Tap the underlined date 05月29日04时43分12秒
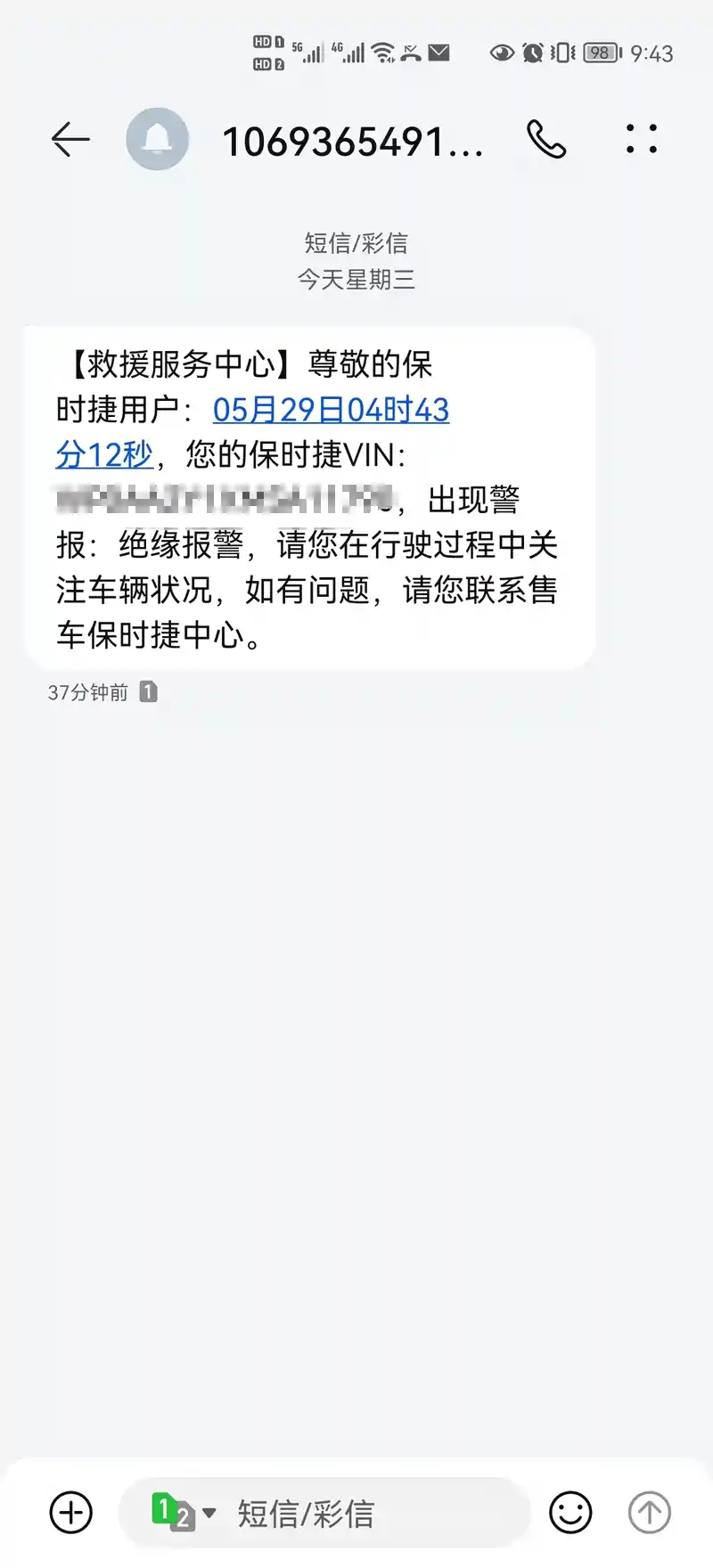 (331, 410)
